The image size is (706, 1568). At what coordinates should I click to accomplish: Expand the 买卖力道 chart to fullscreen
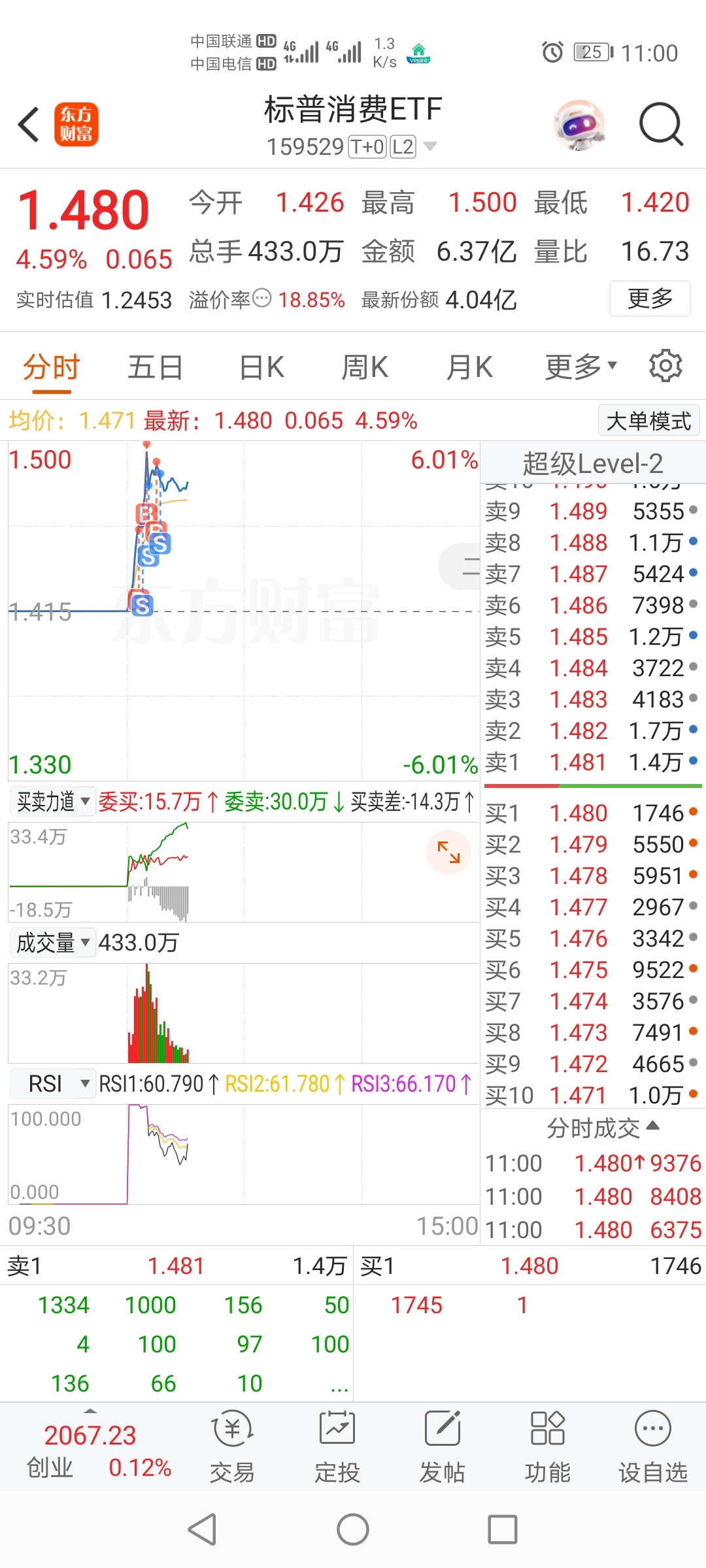click(448, 851)
